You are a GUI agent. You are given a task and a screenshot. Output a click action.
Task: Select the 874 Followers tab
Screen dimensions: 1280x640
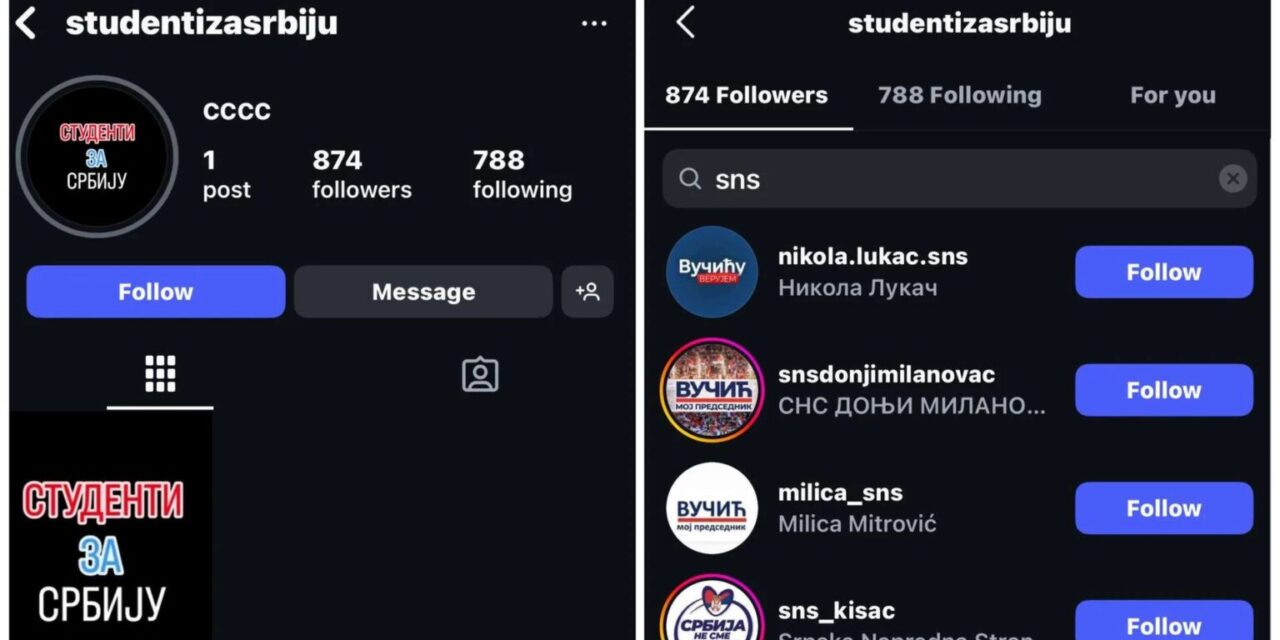tap(746, 96)
